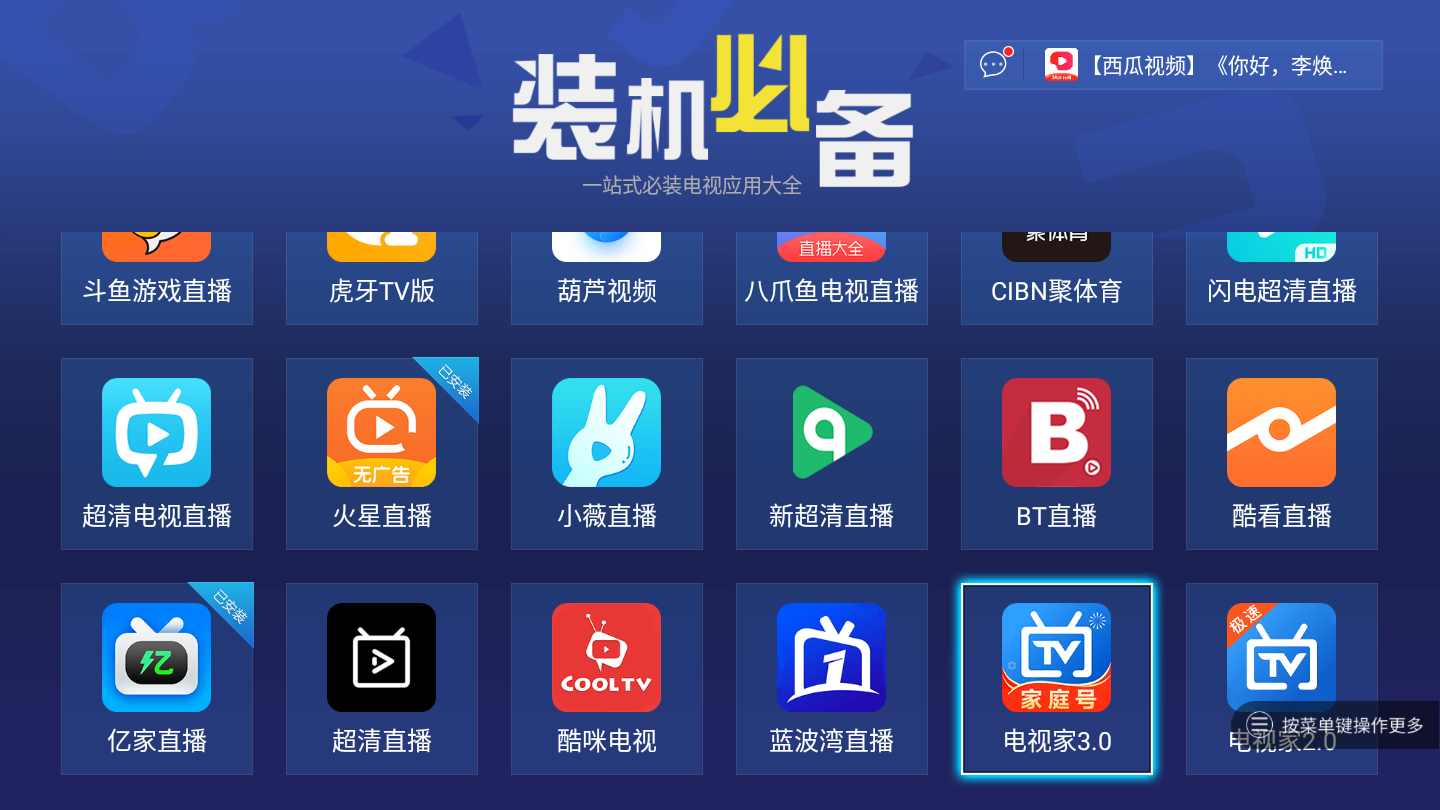The image size is (1440, 810).
Task: Open 葫芦视频 app tile
Action: [607, 278]
